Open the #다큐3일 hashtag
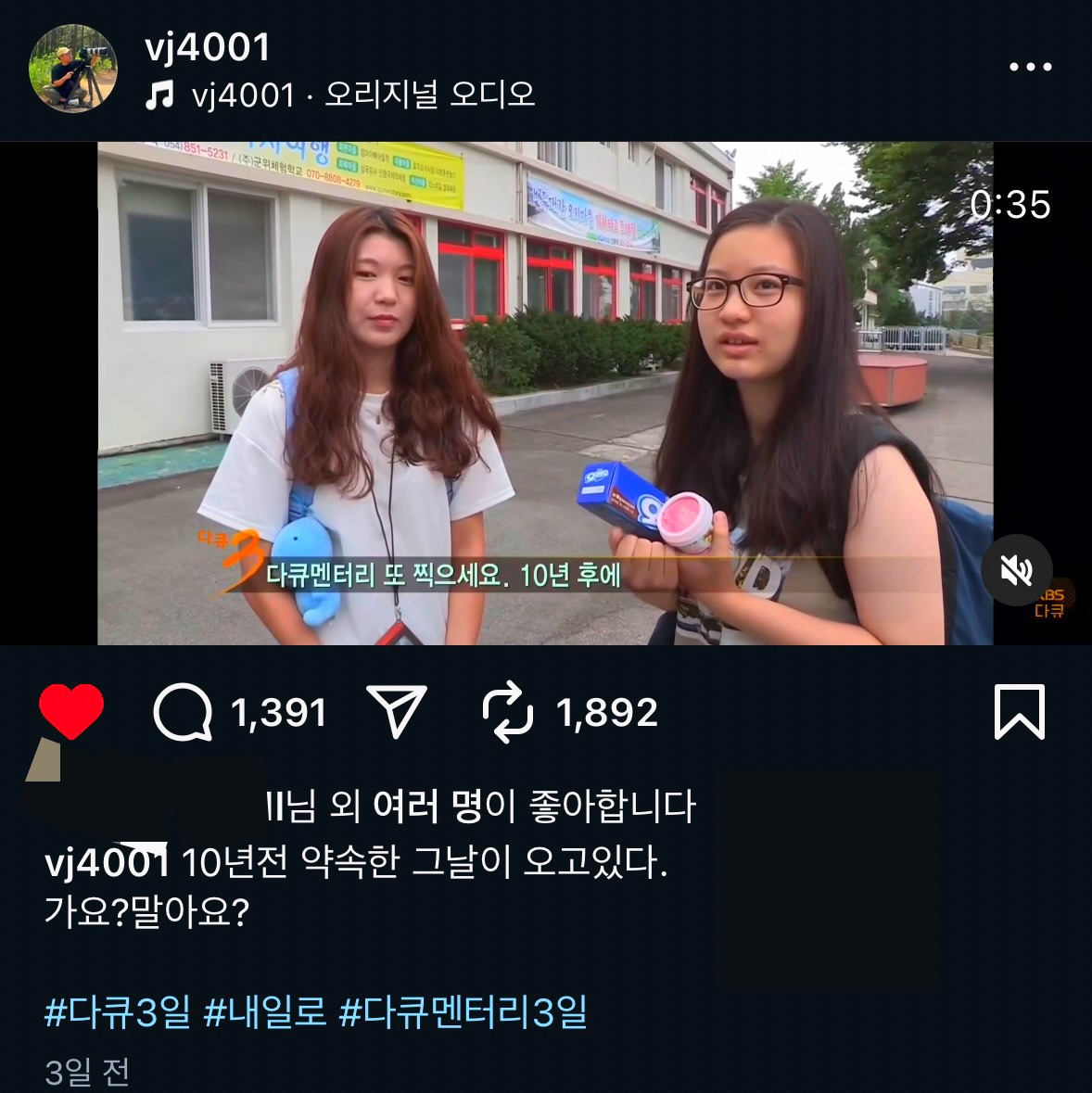Image resolution: width=1092 pixels, height=1093 pixels. (x=117, y=1011)
